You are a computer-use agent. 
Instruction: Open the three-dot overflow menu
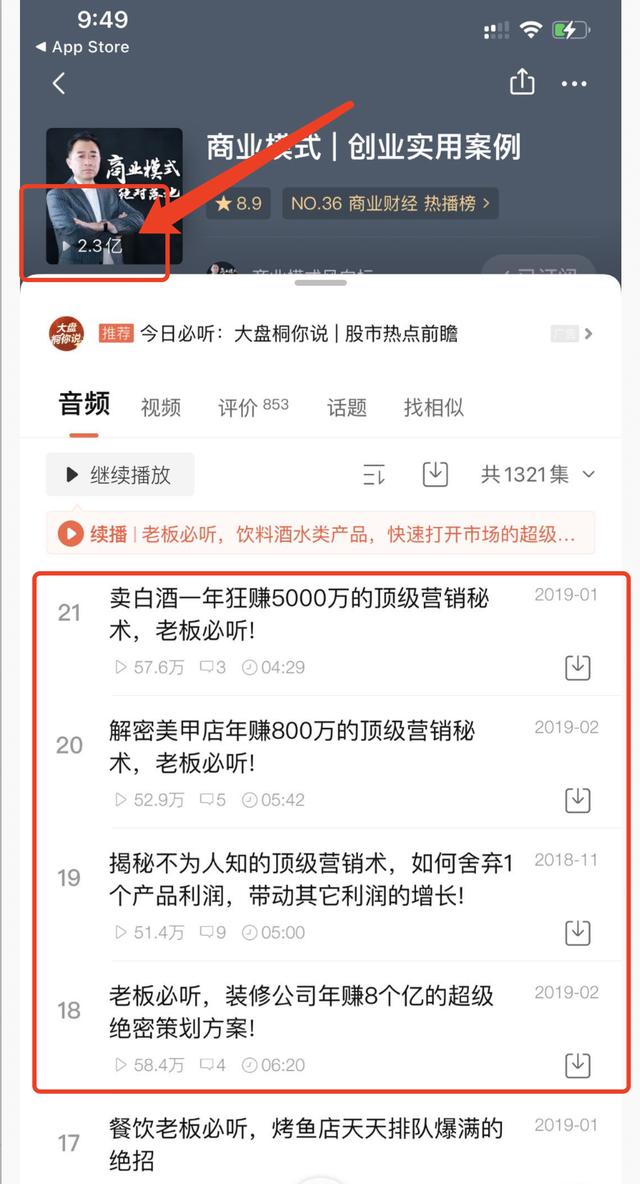[574, 84]
